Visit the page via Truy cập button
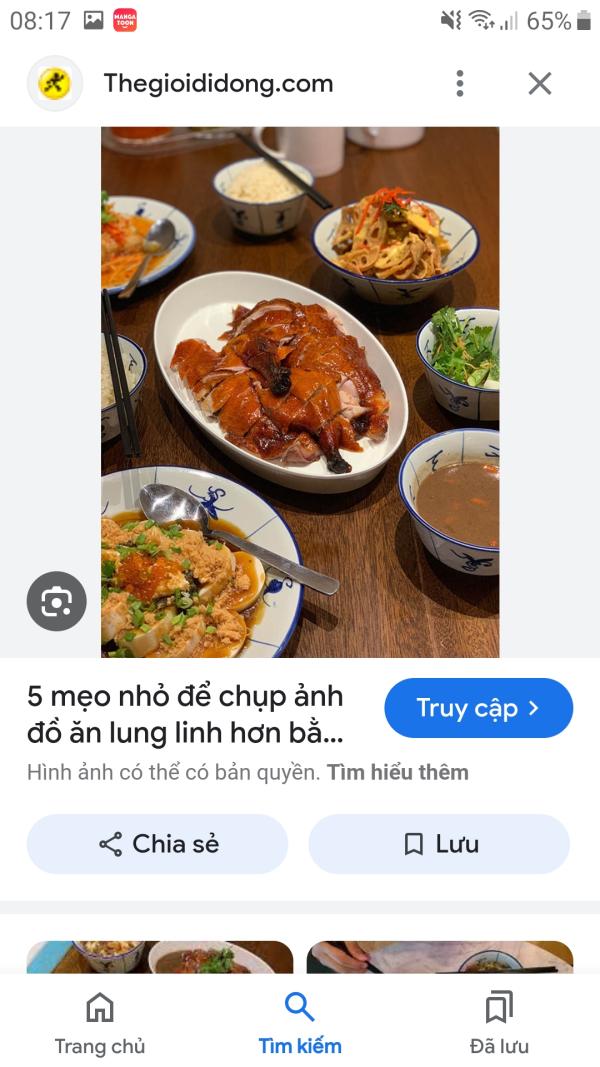This screenshot has height=1067, width=600. [x=478, y=708]
